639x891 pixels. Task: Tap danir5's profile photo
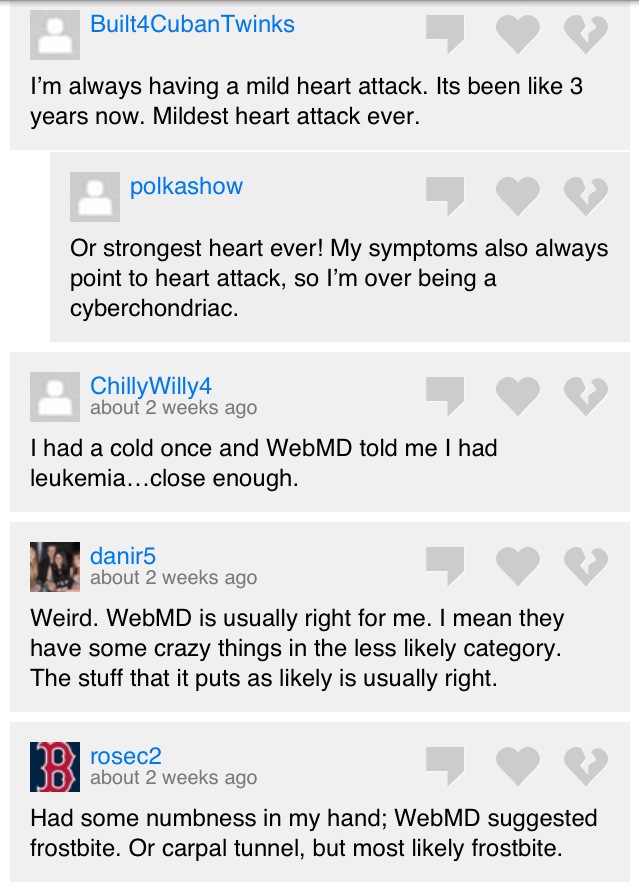click(x=55, y=567)
